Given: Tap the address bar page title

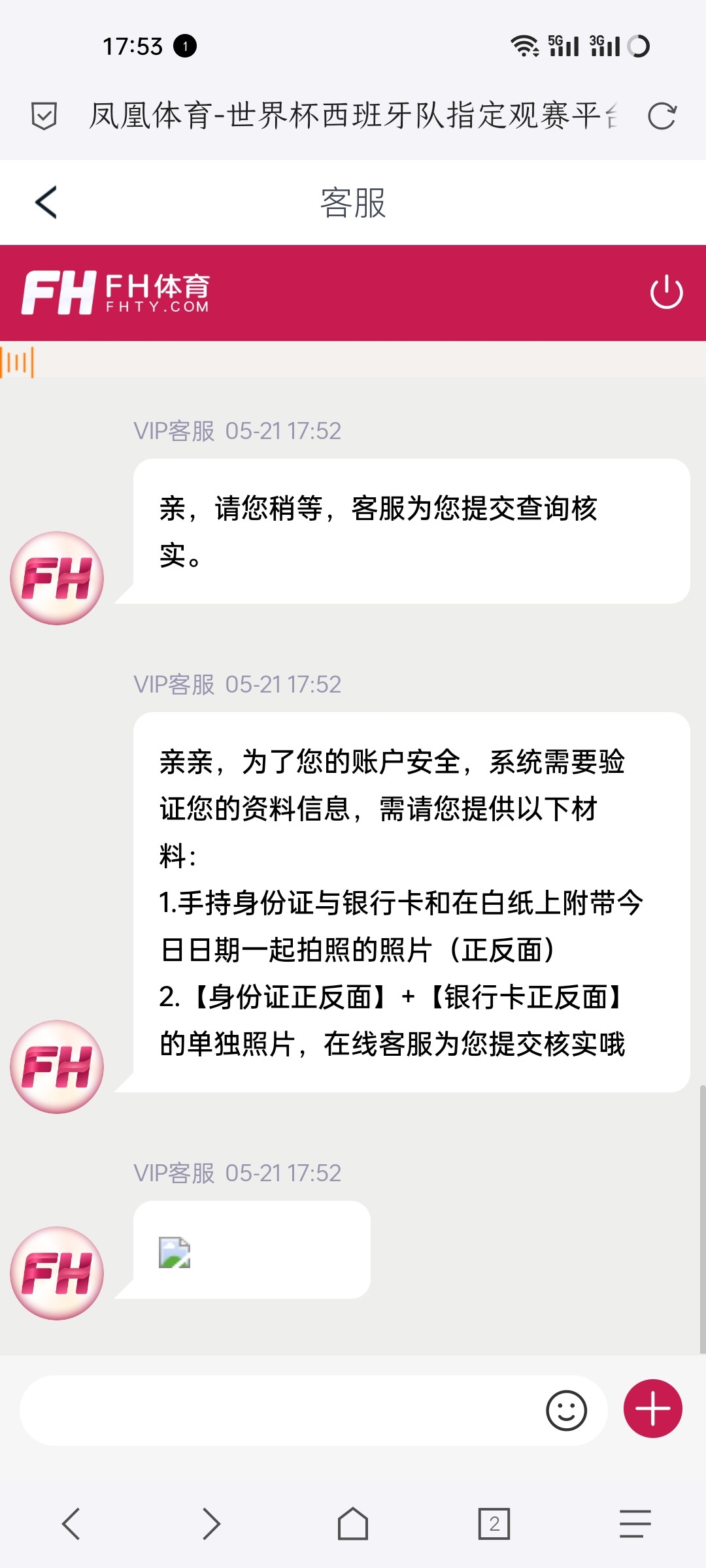Looking at the screenshot, I should pos(353,117).
